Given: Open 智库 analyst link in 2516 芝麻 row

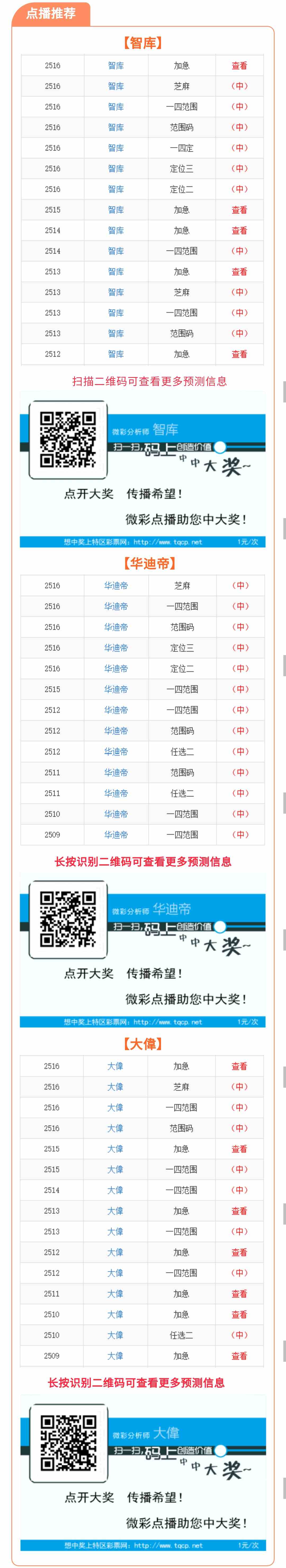Looking at the screenshot, I should [116, 86].
